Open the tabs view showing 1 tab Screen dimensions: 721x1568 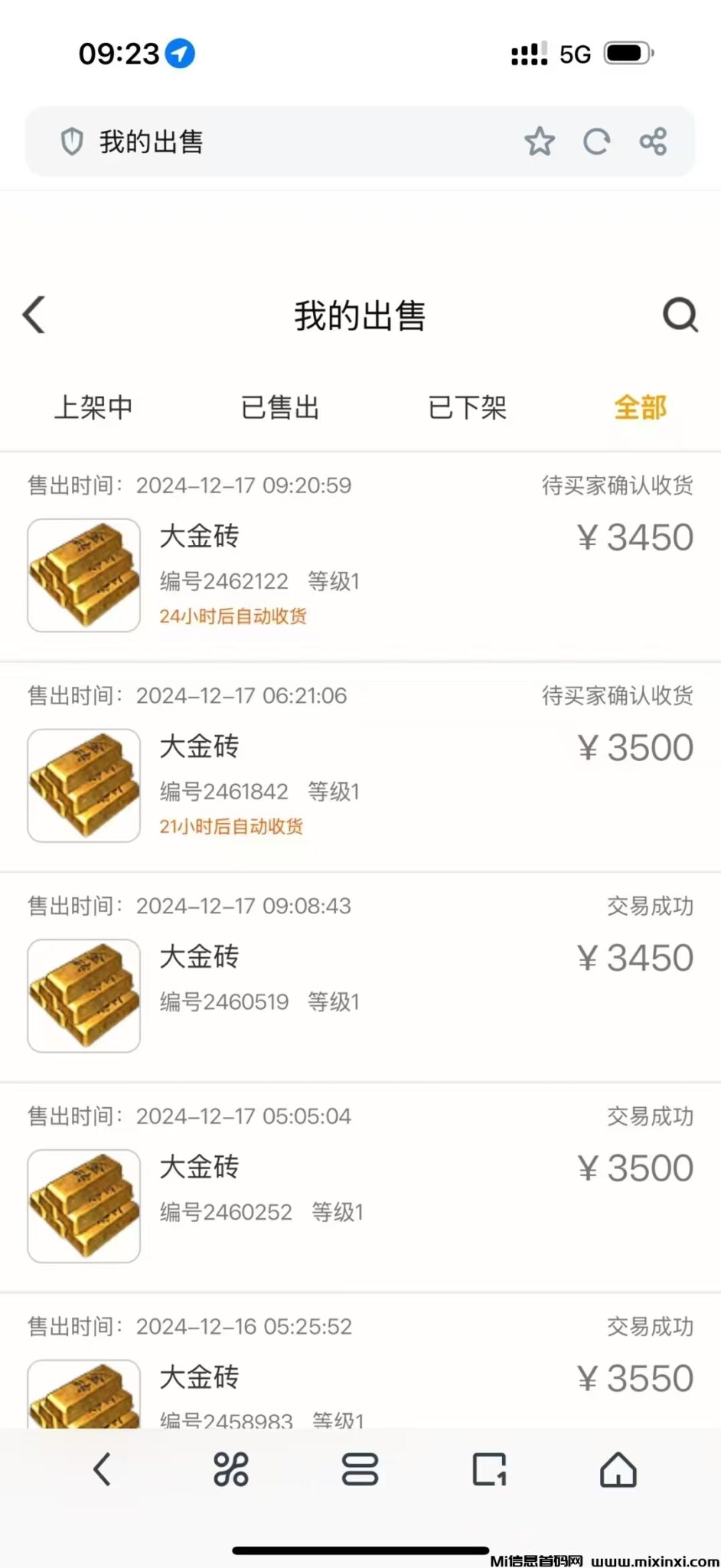[x=489, y=1470]
